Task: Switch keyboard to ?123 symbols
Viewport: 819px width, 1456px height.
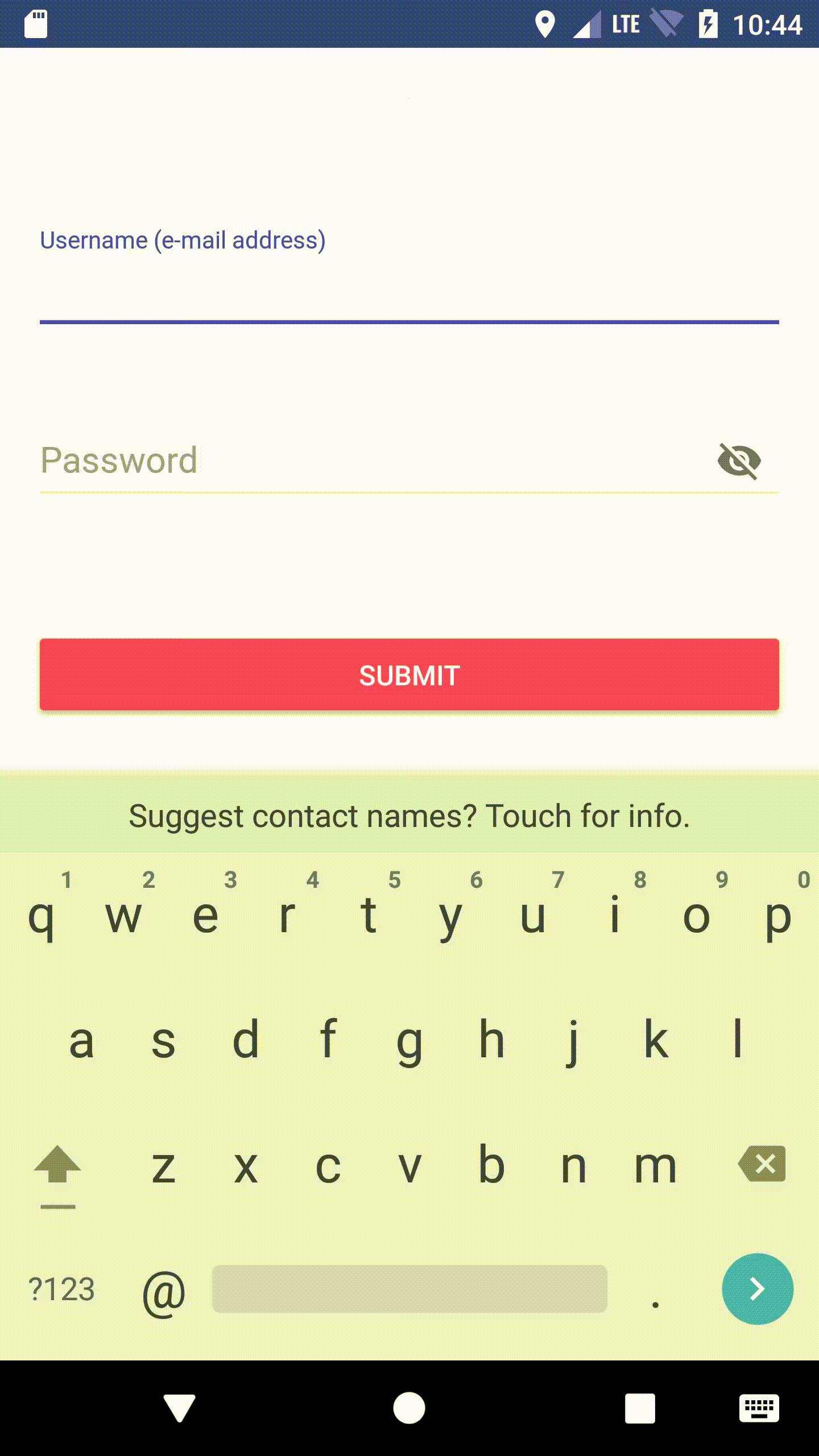Action: tap(61, 1290)
